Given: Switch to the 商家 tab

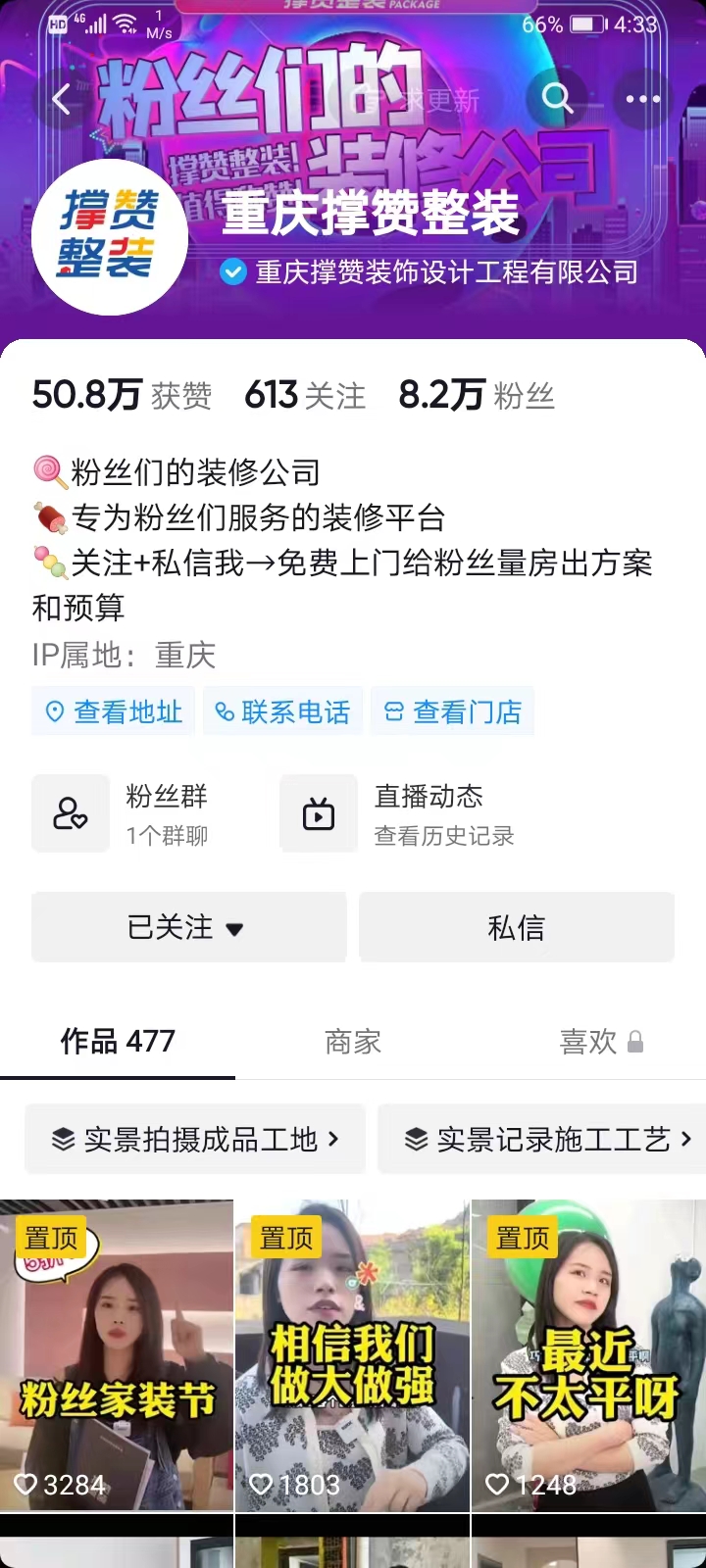Looking at the screenshot, I should pos(352,1042).
